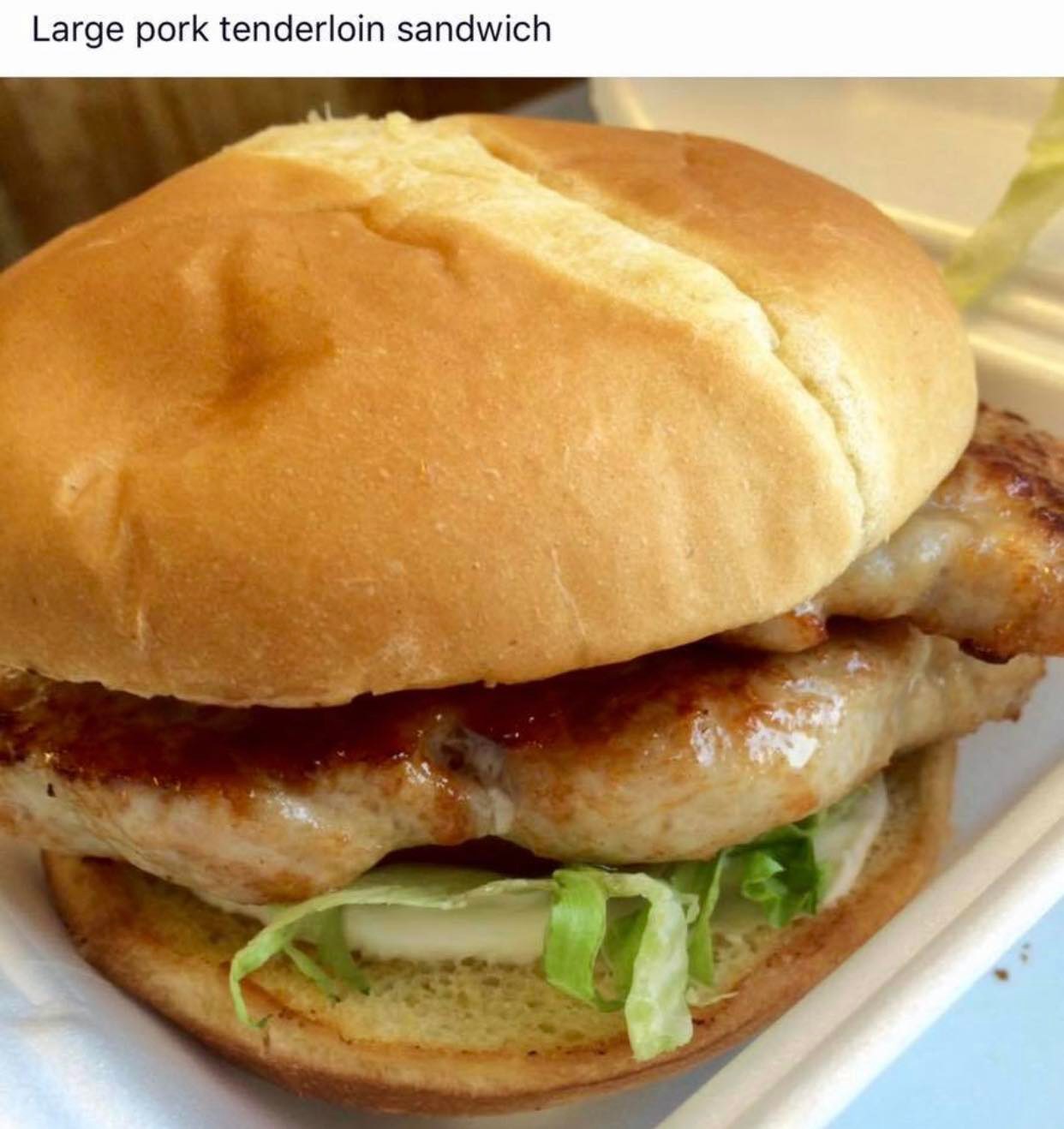This screenshot has height=1129, width=1064.
Task: Open the pork tenderloin sandwich photo
Action: pos(532,603)
